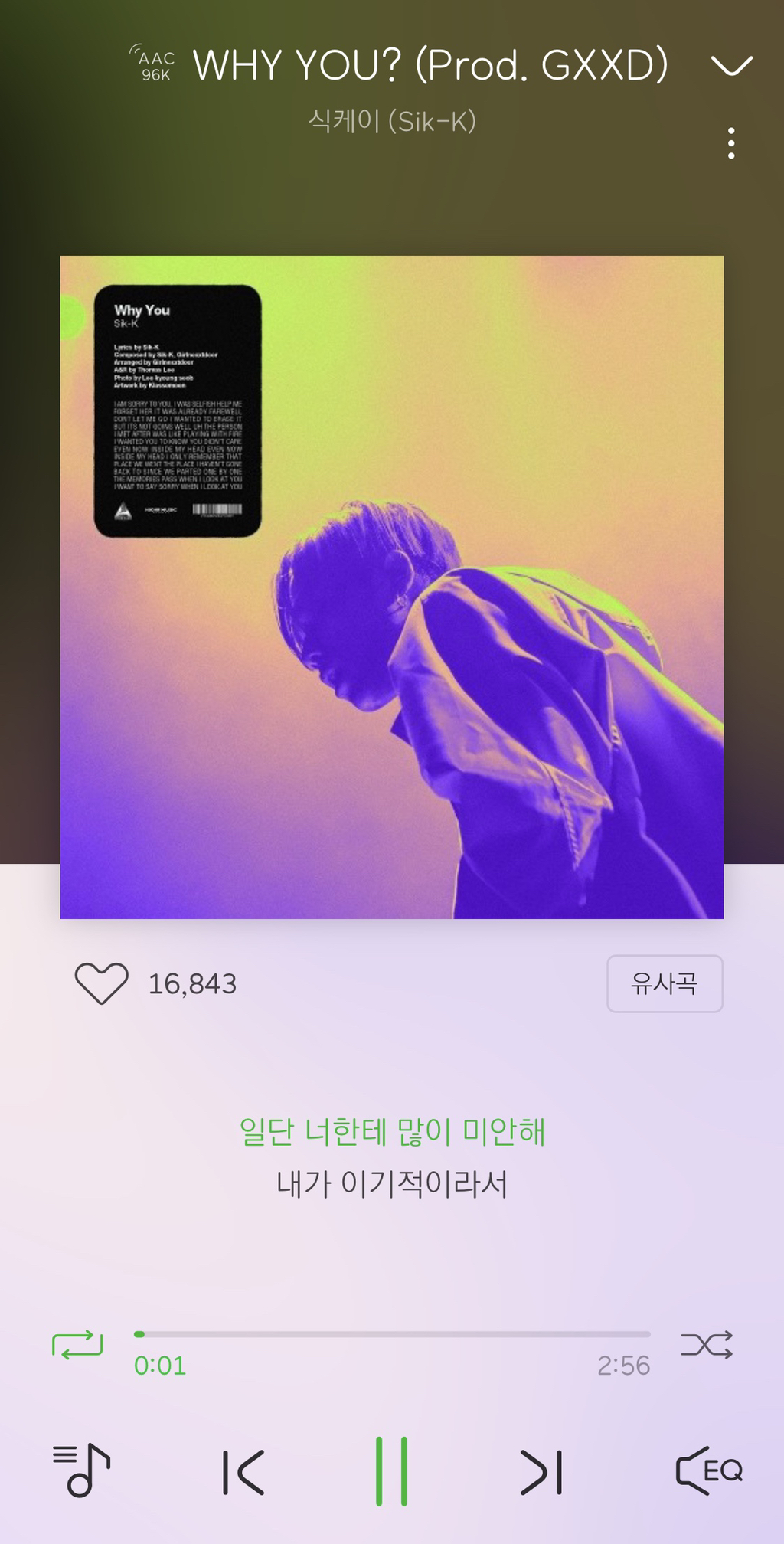Tap the playback progress bar
Screen dimensions: 784x1544
point(392,1334)
